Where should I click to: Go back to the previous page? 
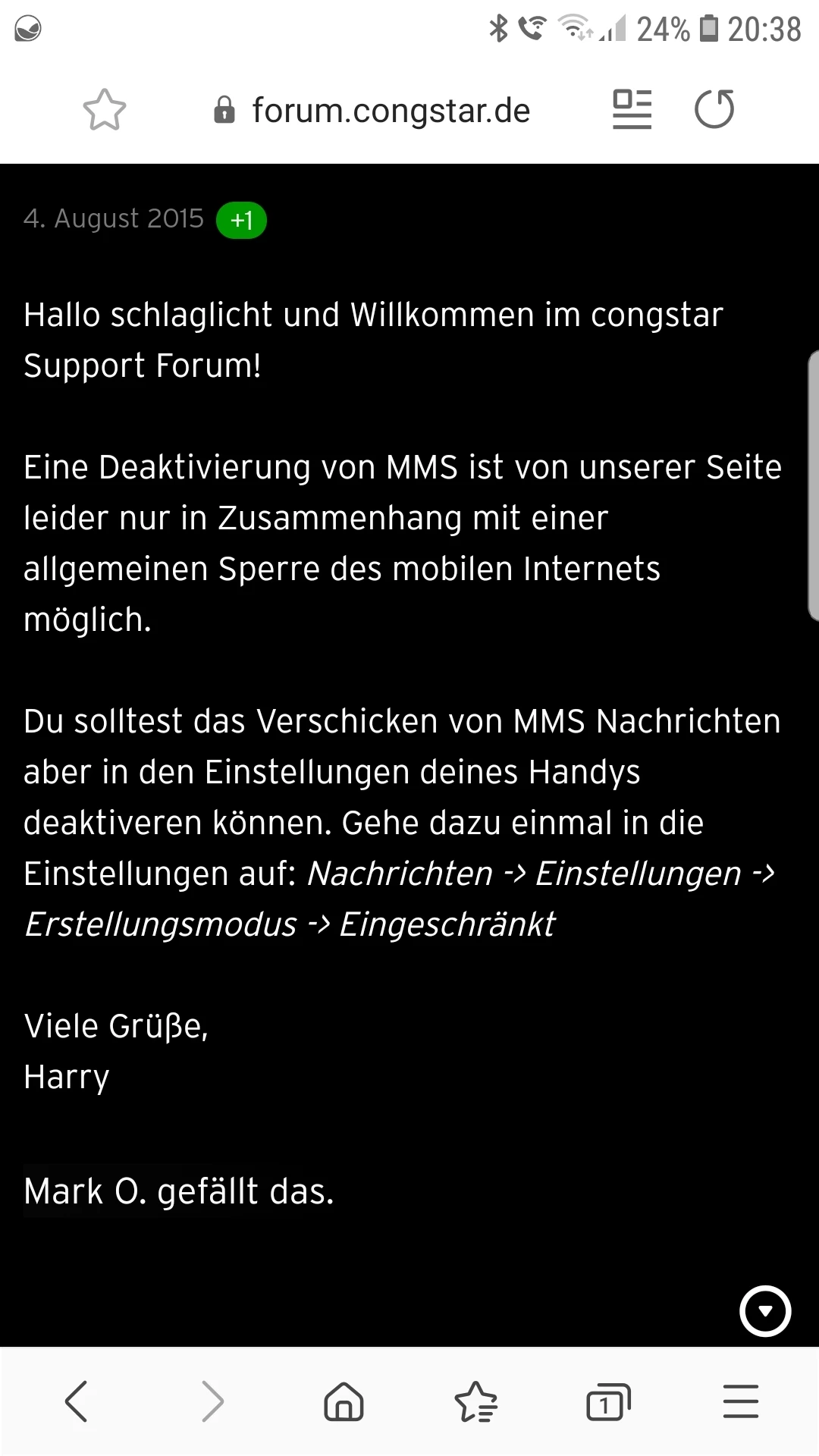pyautogui.click(x=77, y=1401)
